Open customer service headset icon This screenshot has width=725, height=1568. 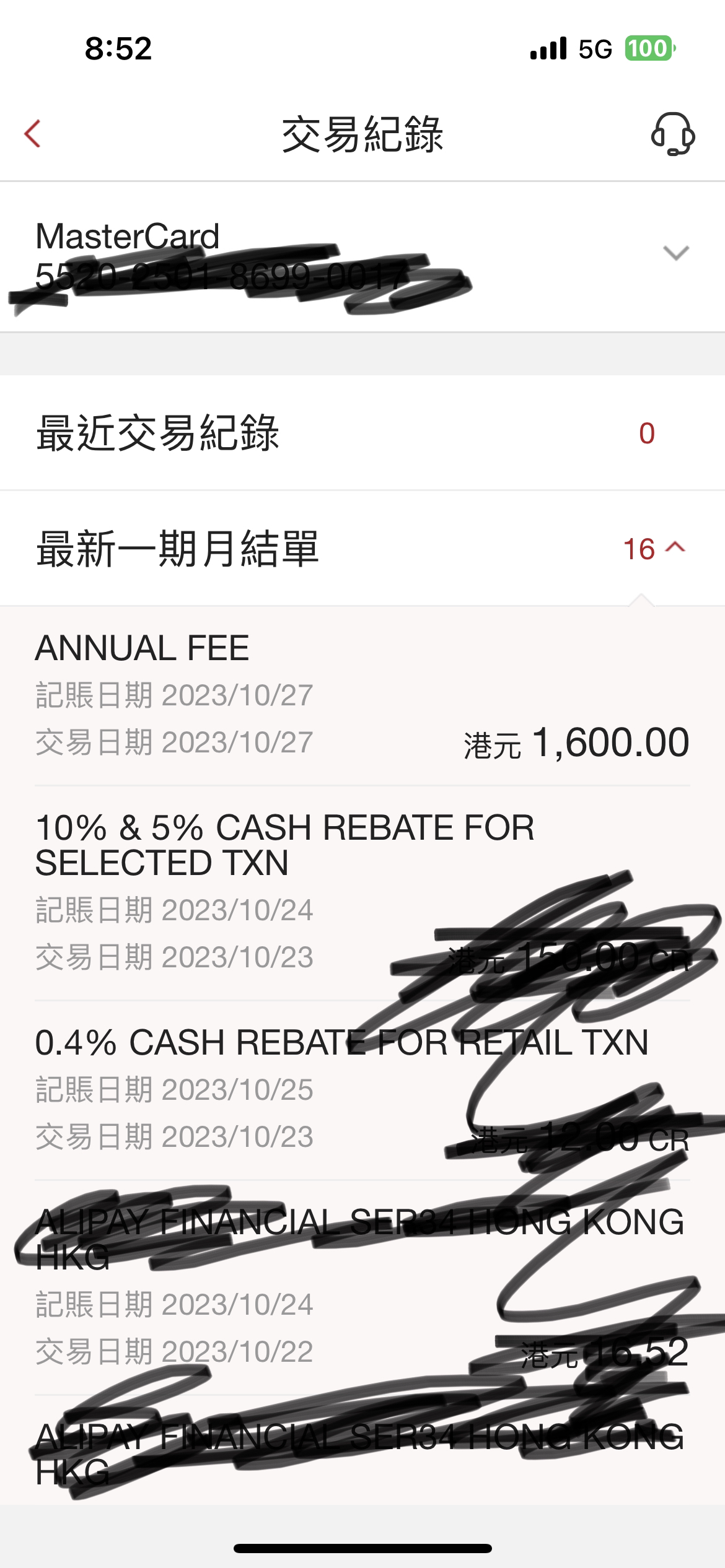click(x=672, y=134)
